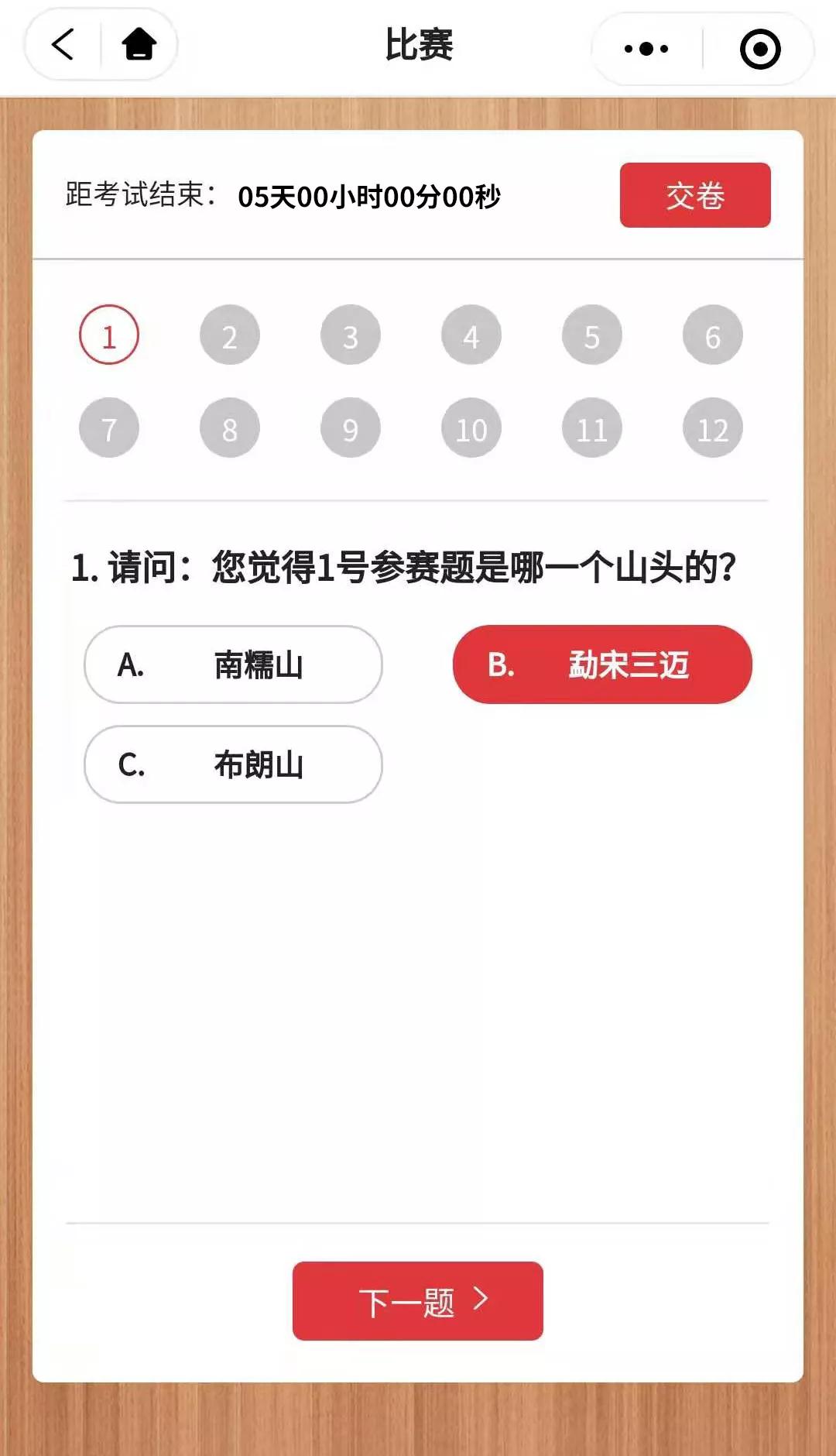The image size is (836, 1456).
Task: Choose option B 勐宋三迈
Action: click(x=602, y=664)
